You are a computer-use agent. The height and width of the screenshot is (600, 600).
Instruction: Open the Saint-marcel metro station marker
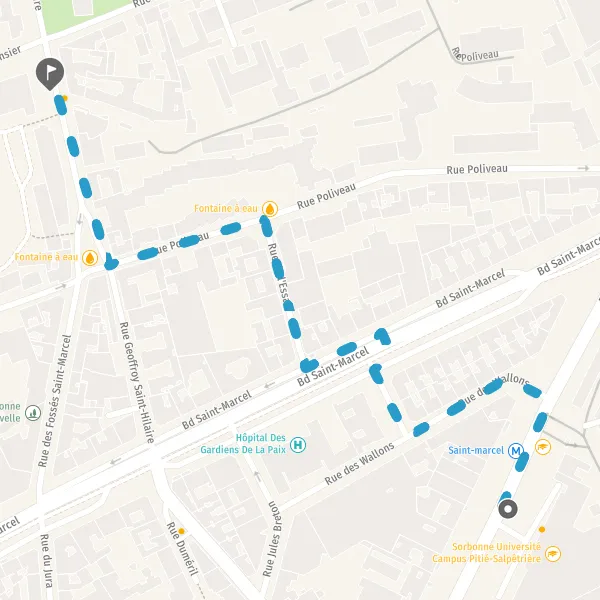[x=515, y=450]
